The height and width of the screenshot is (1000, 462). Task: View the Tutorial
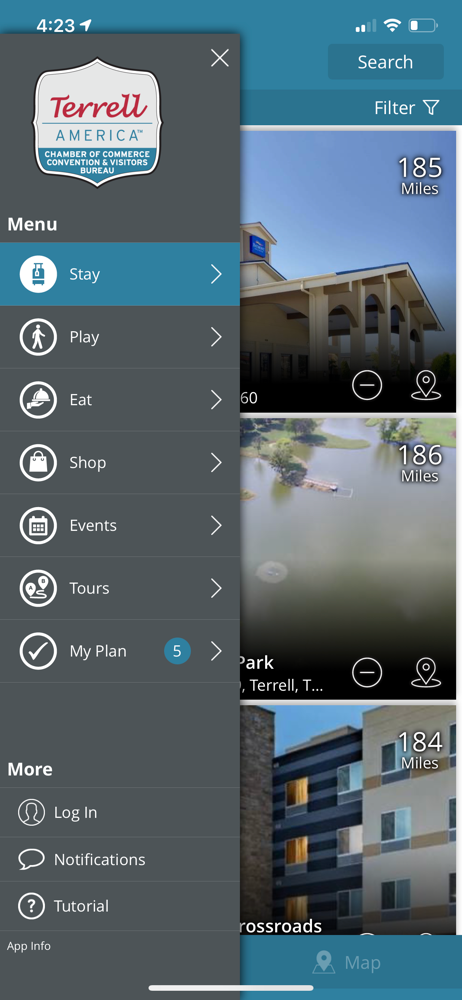pyautogui.click(x=120, y=906)
